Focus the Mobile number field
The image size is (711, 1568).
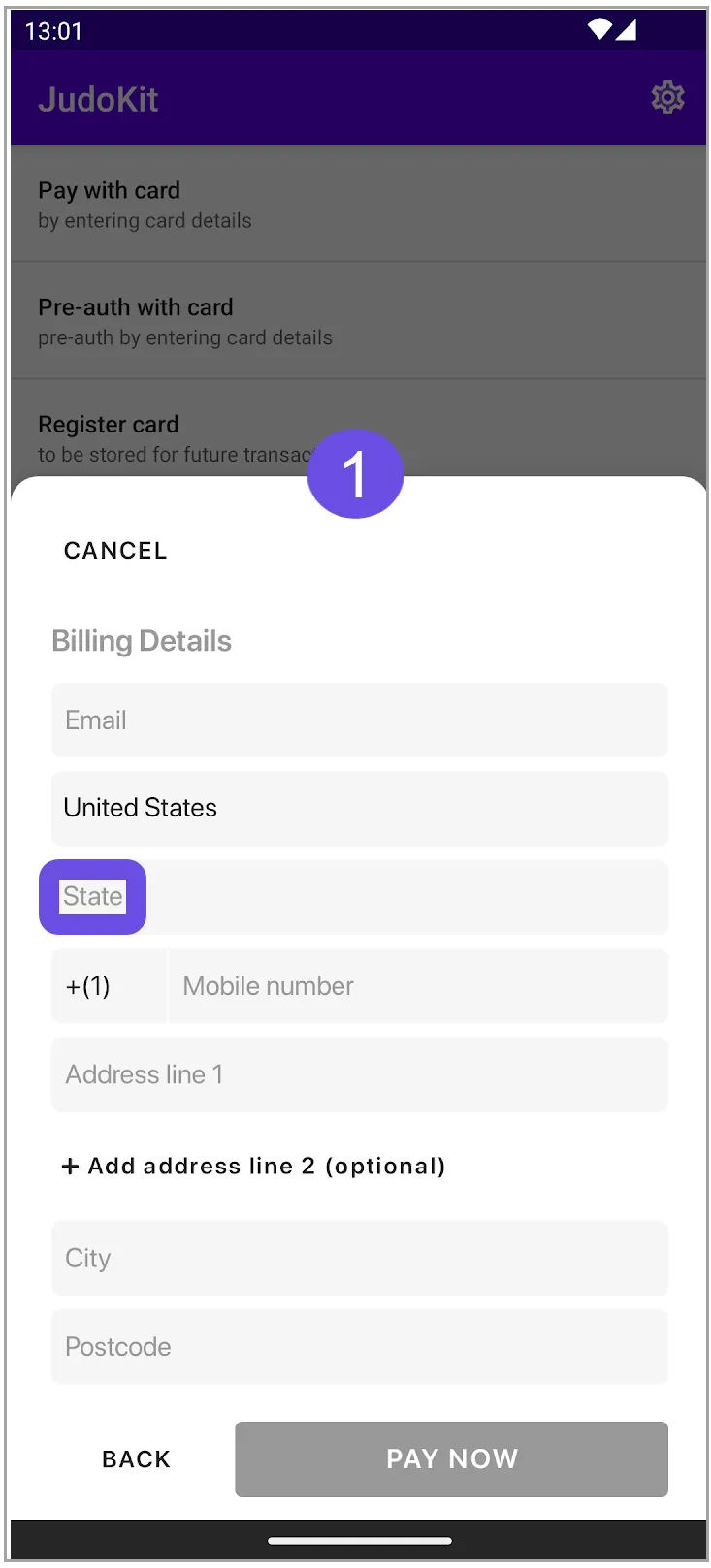[x=418, y=986]
